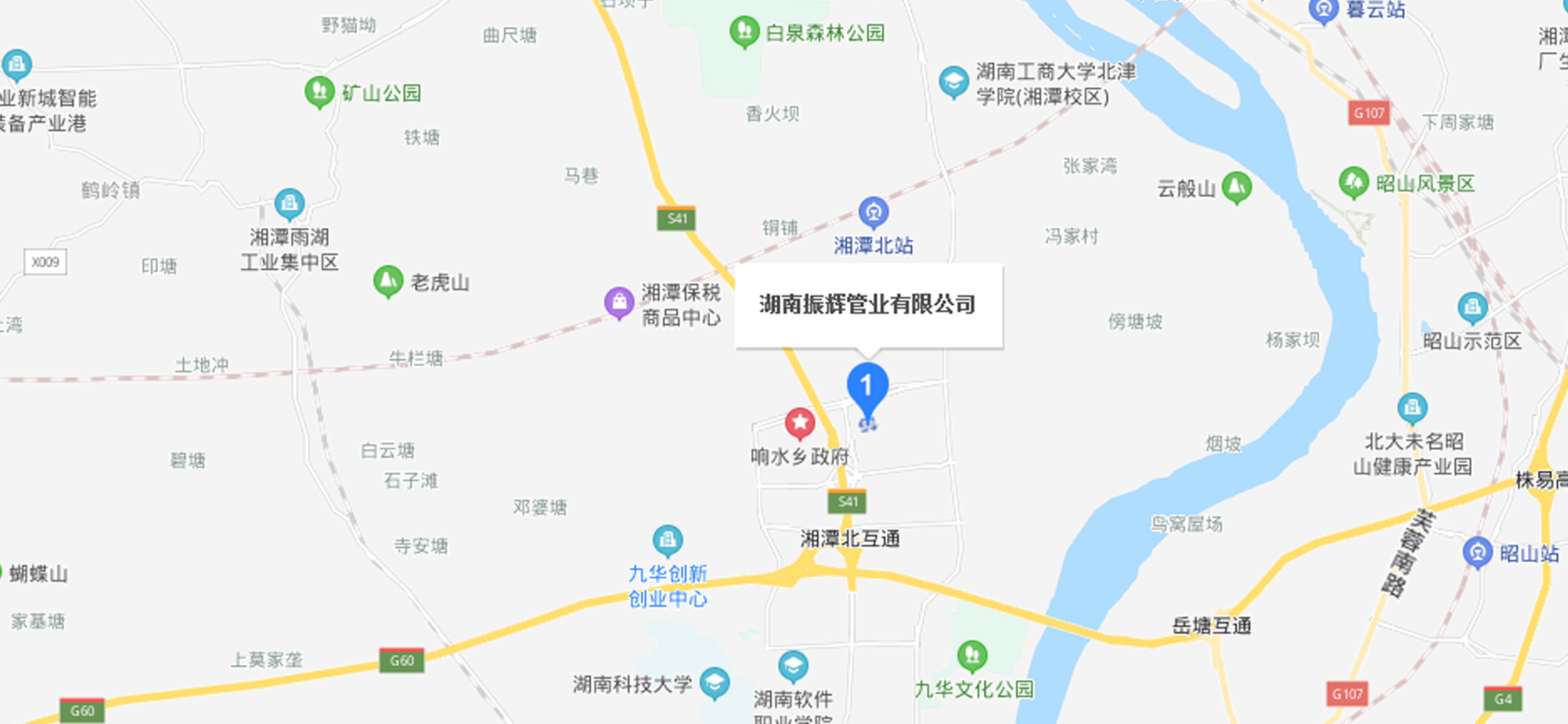This screenshot has width=1568, height=724.
Task: Open the 湖南振辉管业有限公司 info popup
Action: (868, 304)
